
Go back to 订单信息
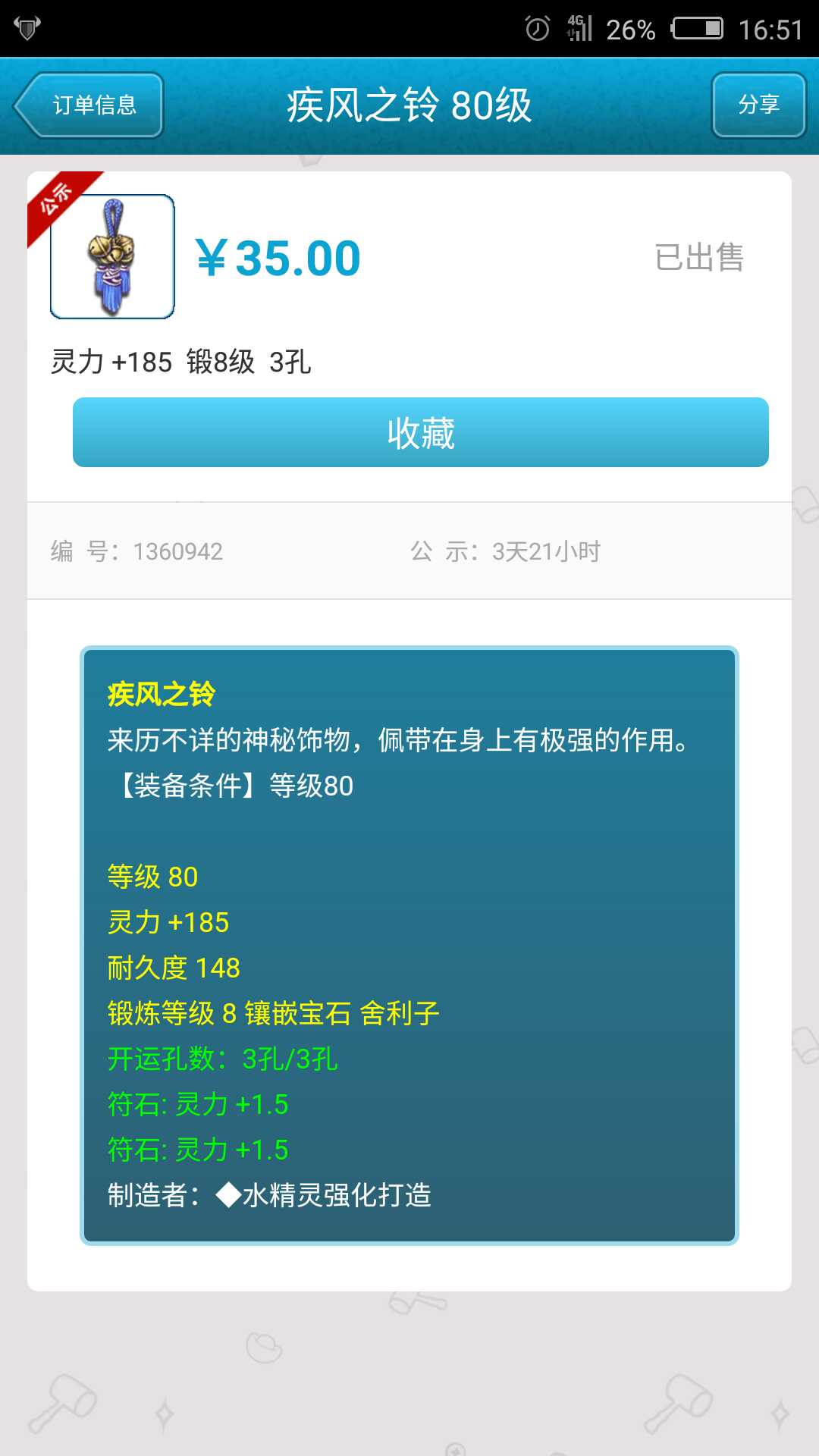click(x=89, y=105)
